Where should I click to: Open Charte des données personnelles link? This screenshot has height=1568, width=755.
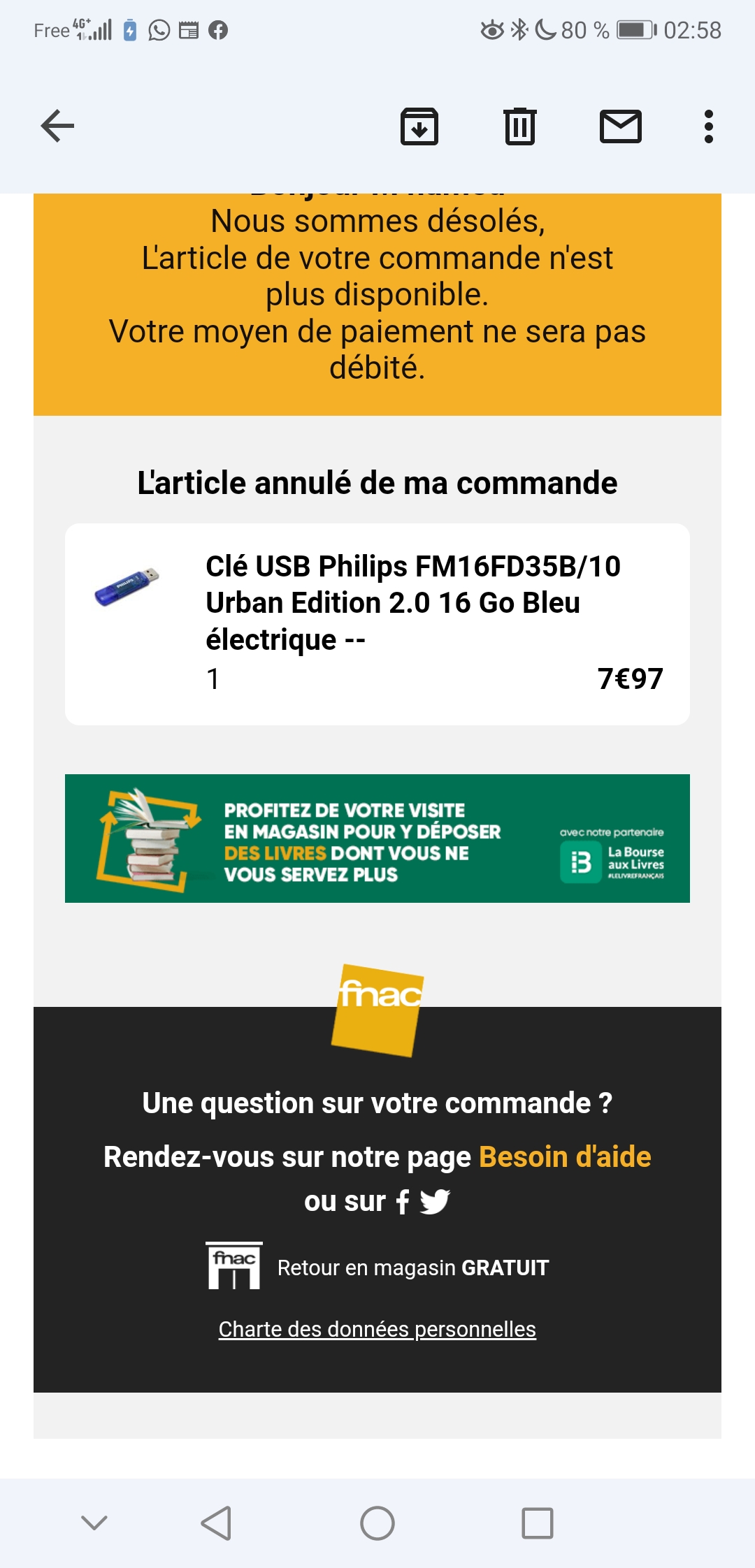377,1329
